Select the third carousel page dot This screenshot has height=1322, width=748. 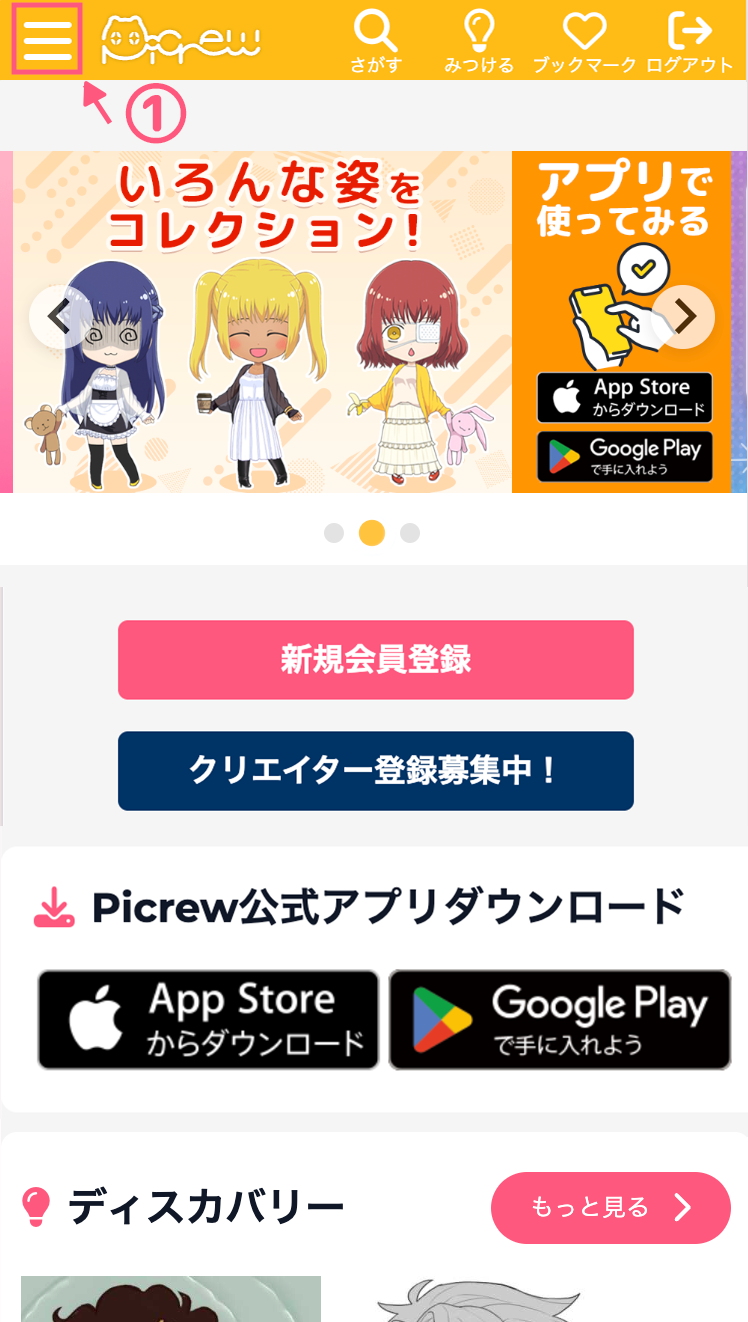click(410, 533)
